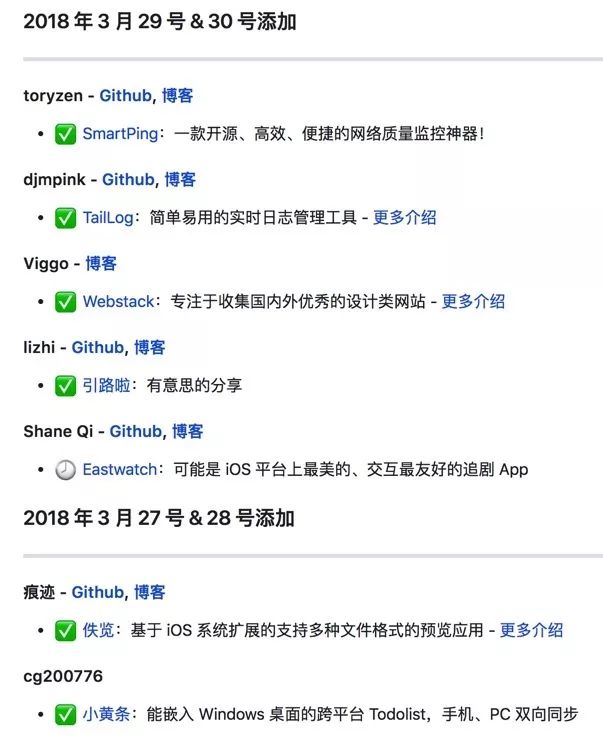
Task: Tap 更多介绍 next to 侠览
Action: (531, 630)
